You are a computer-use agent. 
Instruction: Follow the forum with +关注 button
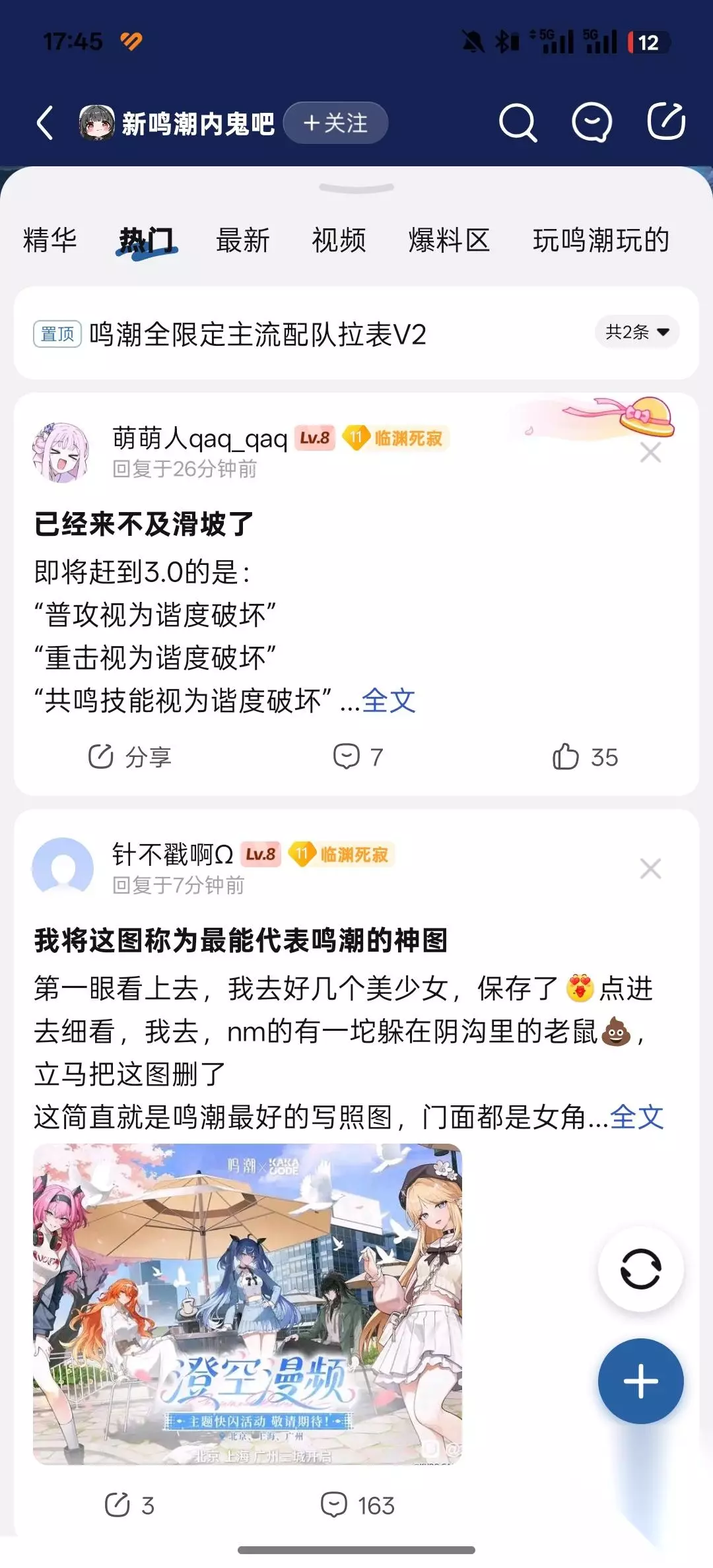(x=335, y=123)
